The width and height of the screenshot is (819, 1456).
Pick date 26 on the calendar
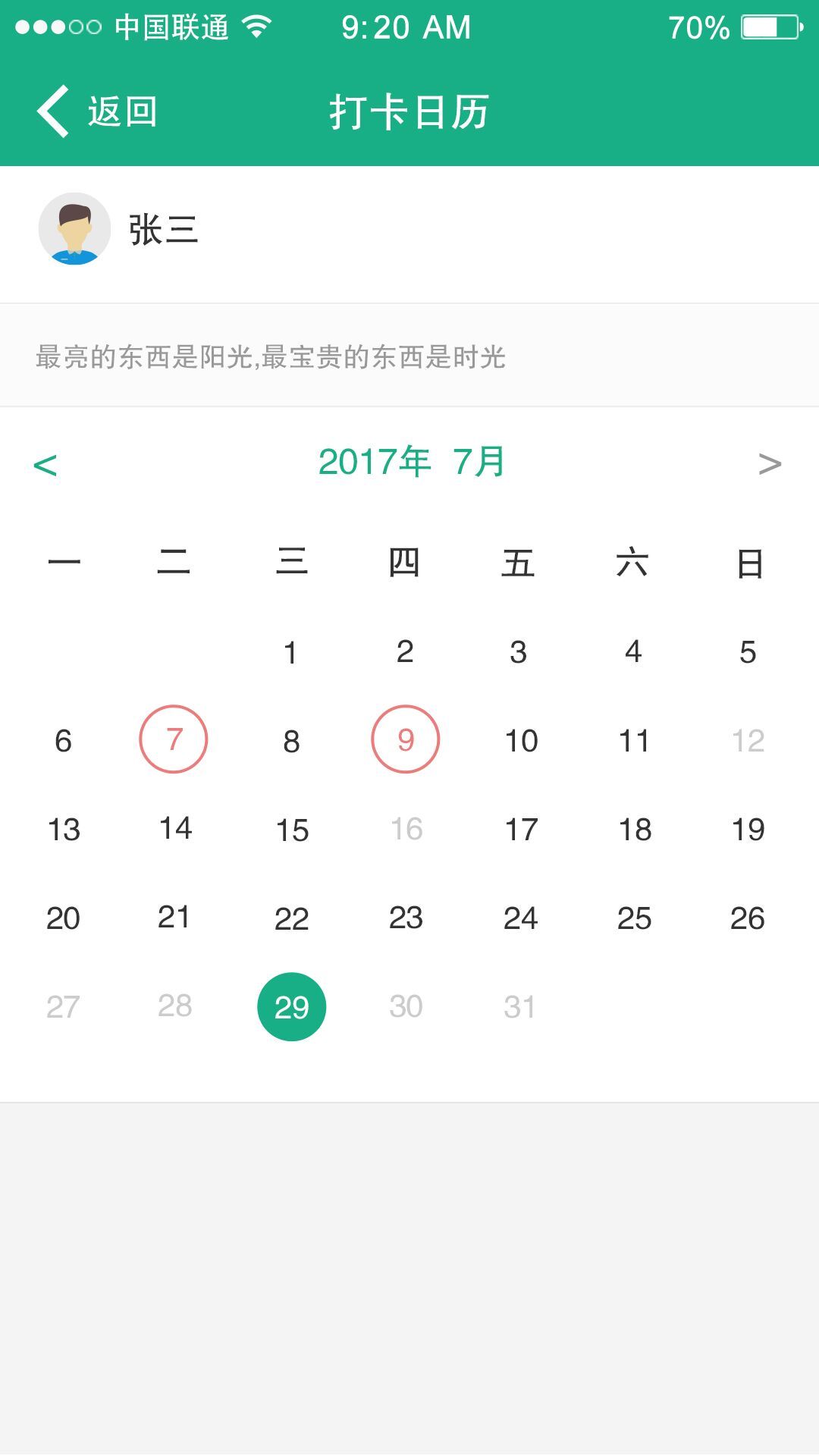pos(747,918)
